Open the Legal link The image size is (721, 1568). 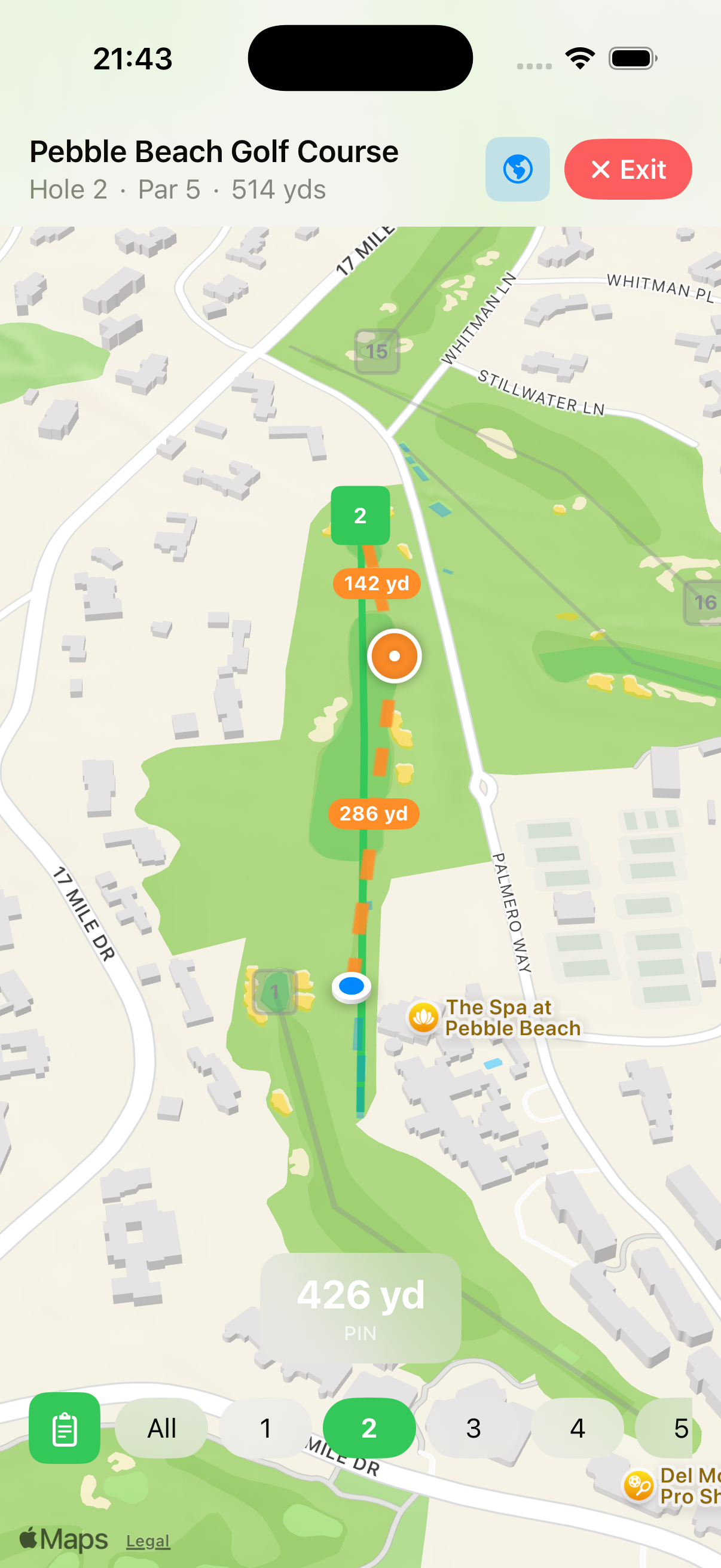tap(148, 1540)
